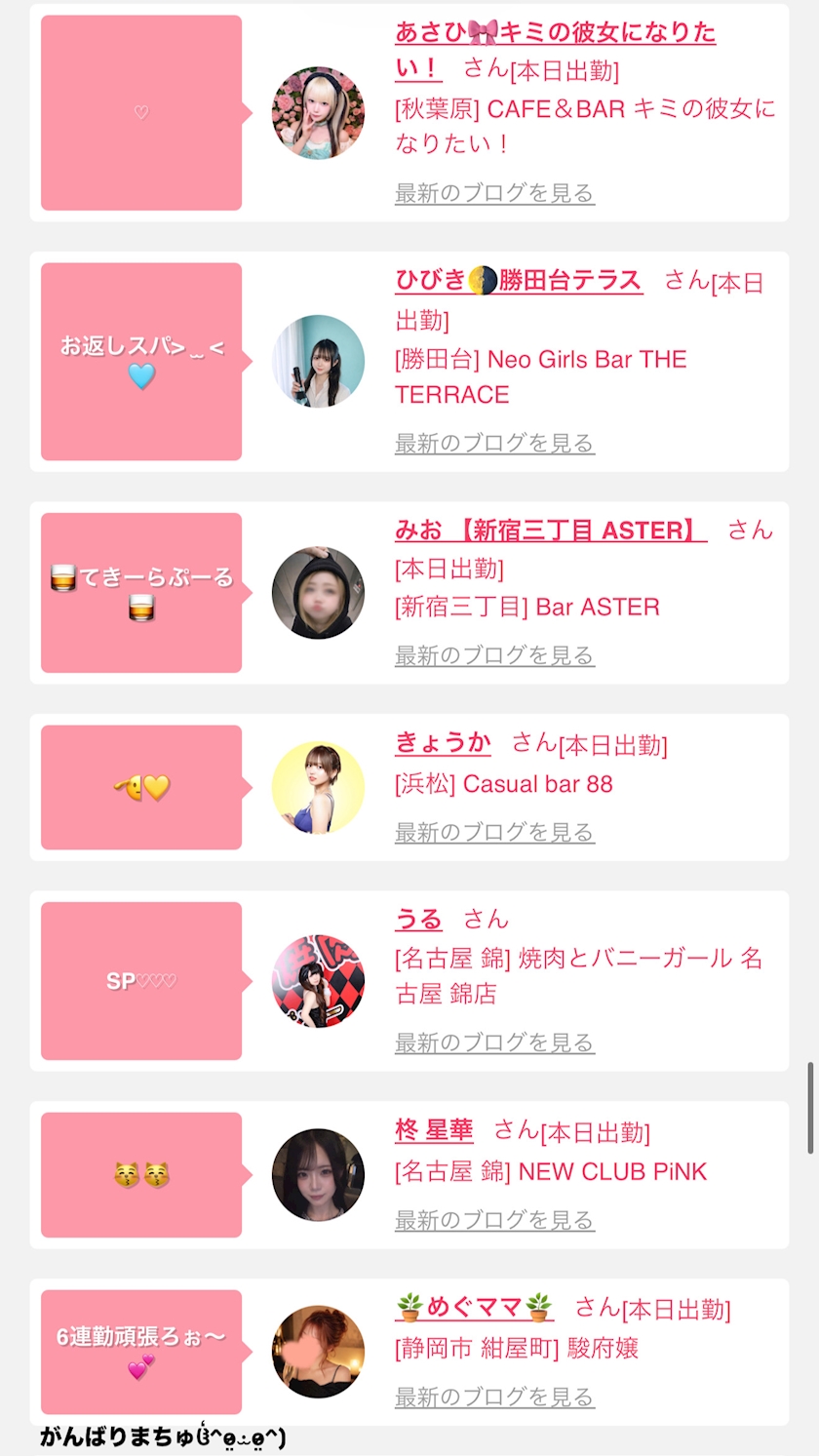View latest blog under Bar ASTER
Image resolution: width=819 pixels, height=1456 pixels.
[x=494, y=655]
